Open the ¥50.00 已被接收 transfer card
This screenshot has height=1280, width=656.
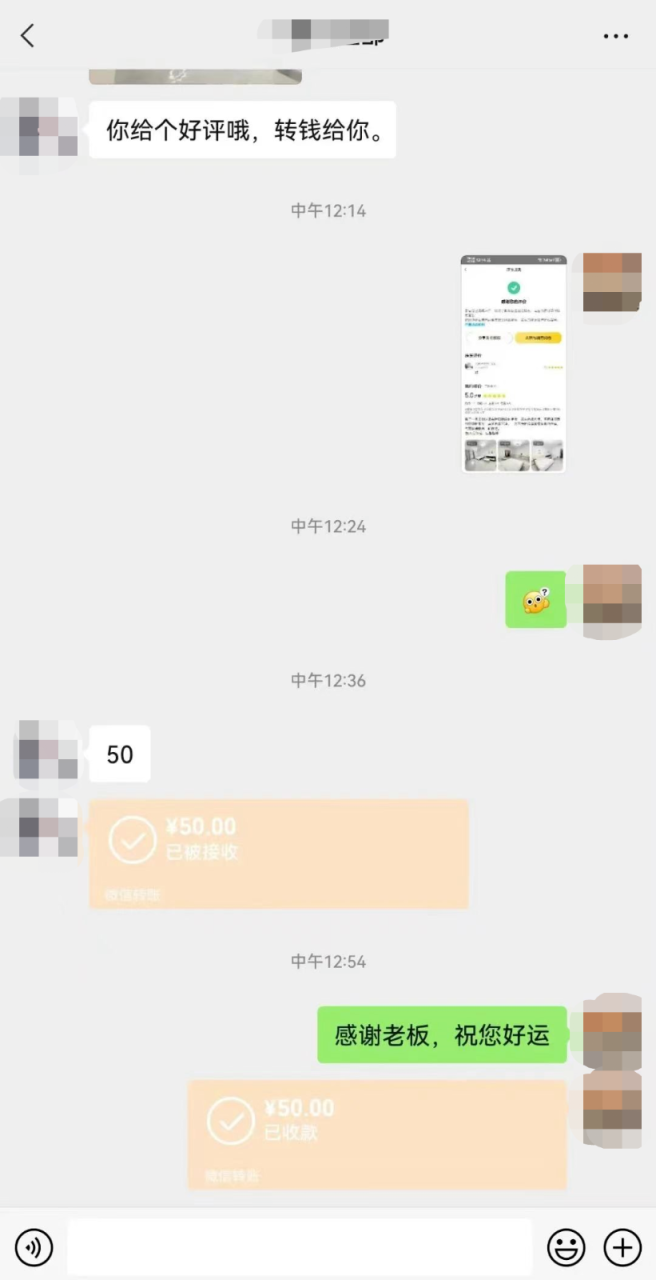279,853
